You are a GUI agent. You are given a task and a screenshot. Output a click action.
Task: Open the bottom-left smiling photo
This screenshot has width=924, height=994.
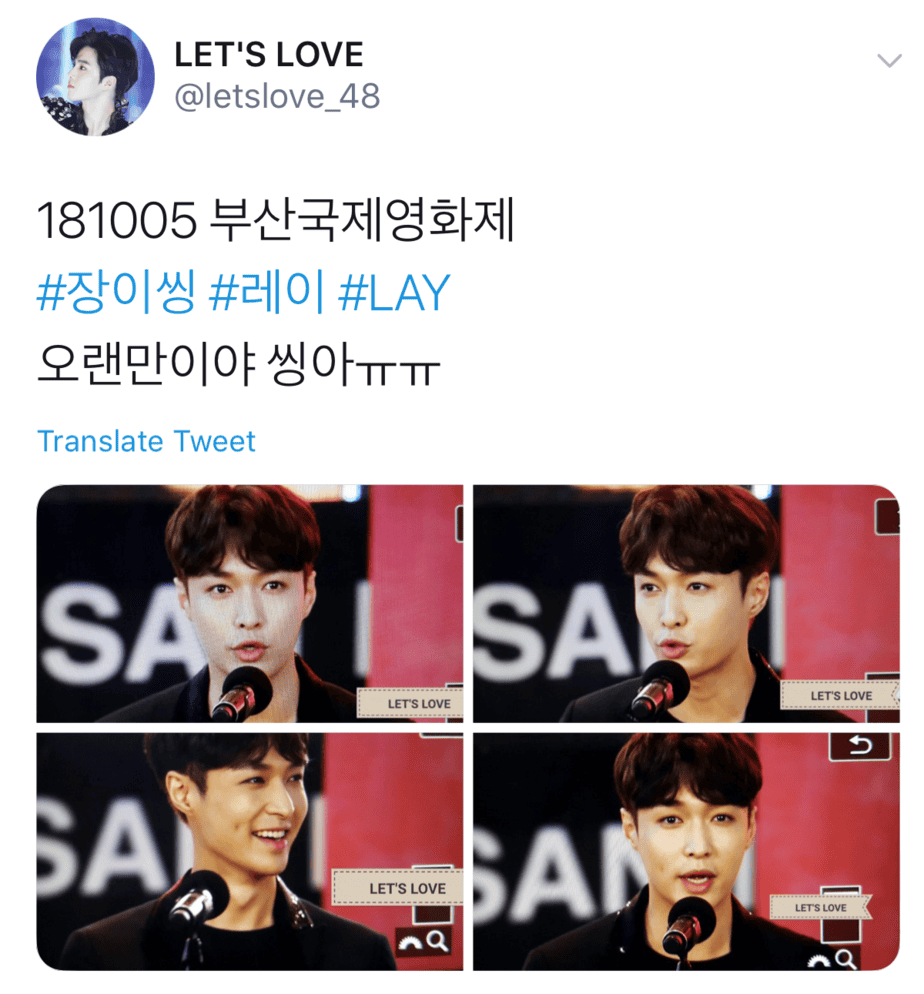250,851
